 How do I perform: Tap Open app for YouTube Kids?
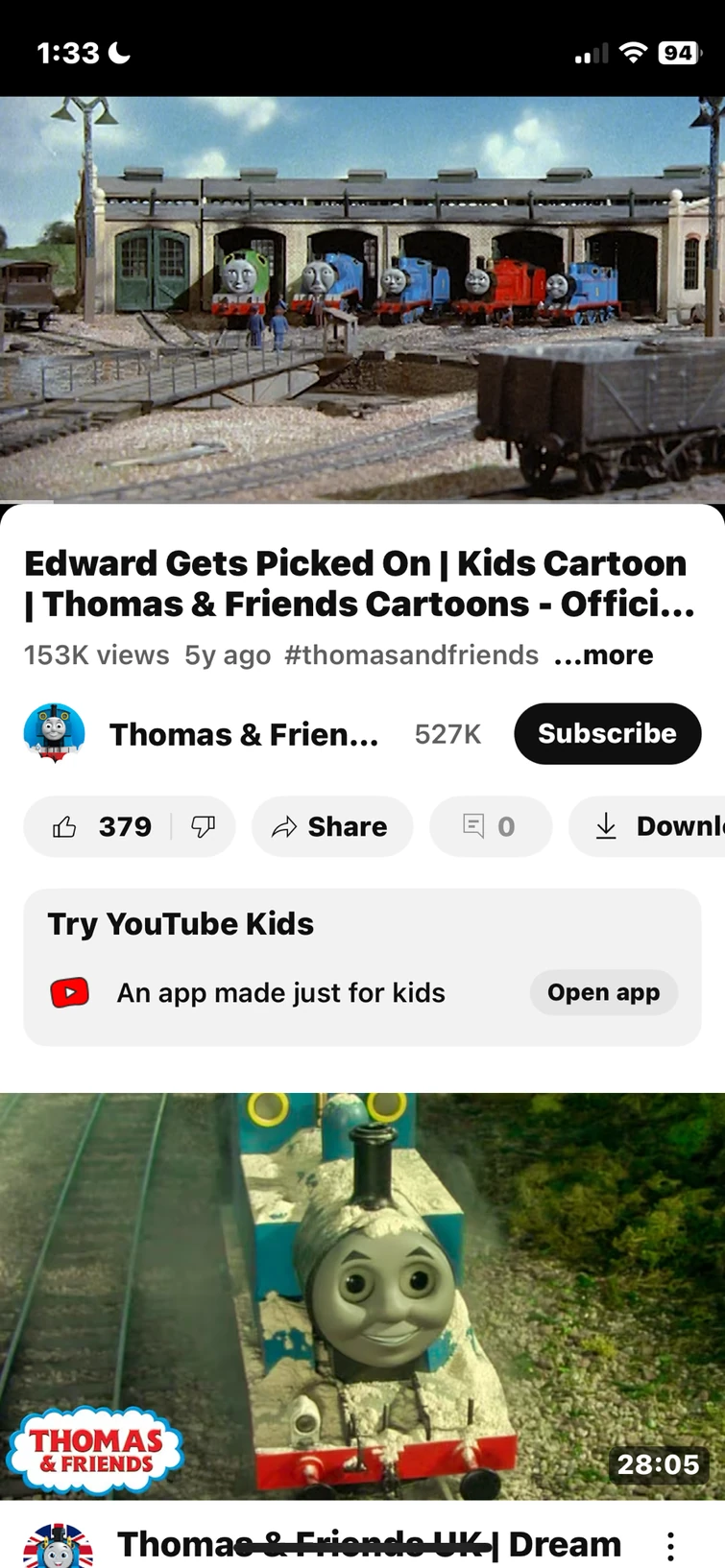click(603, 992)
